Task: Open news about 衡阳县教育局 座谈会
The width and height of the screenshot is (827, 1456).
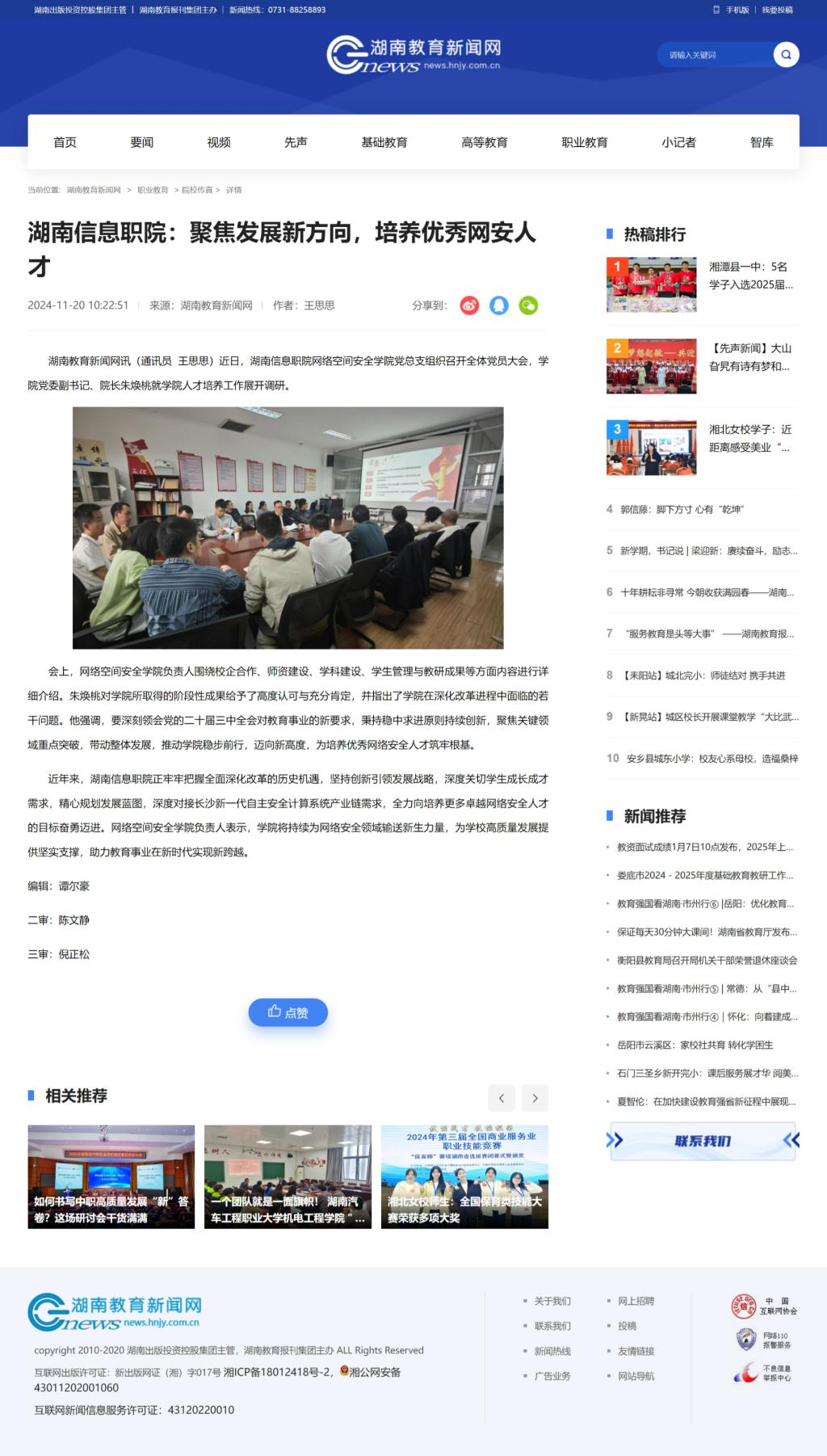Action: tap(707, 961)
